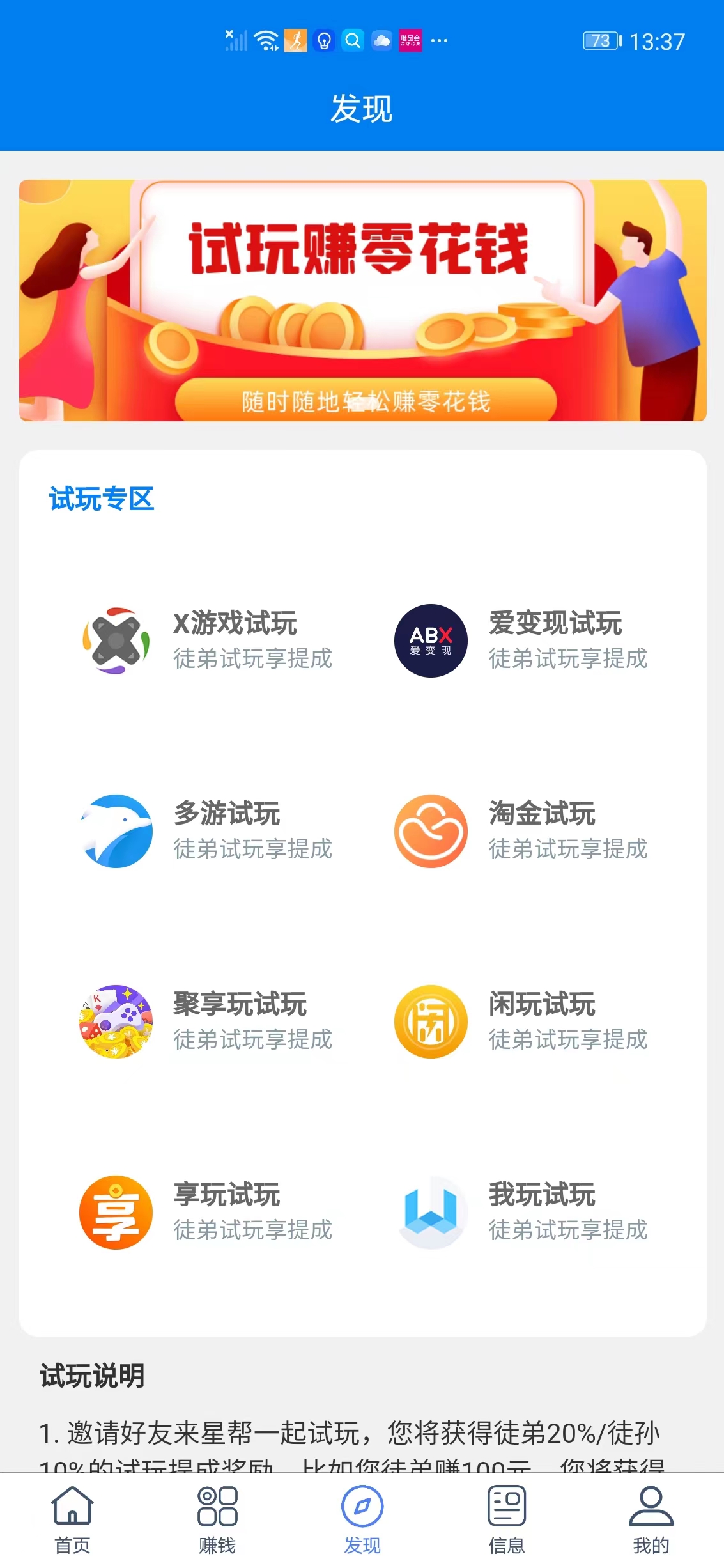The width and height of the screenshot is (724, 1568).
Task: Tap the ABX 爱变现试玩 logo
Action: coord(431,640)
